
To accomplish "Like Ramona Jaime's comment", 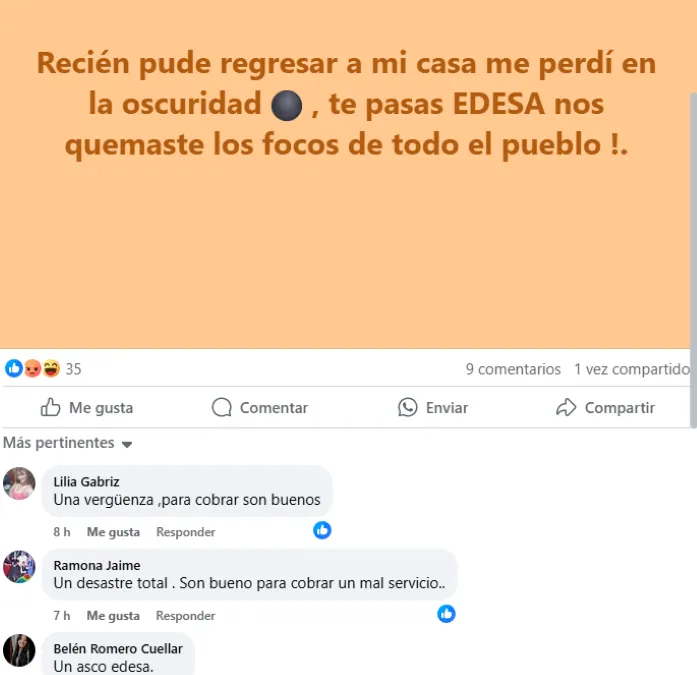I will click(113, 616).
